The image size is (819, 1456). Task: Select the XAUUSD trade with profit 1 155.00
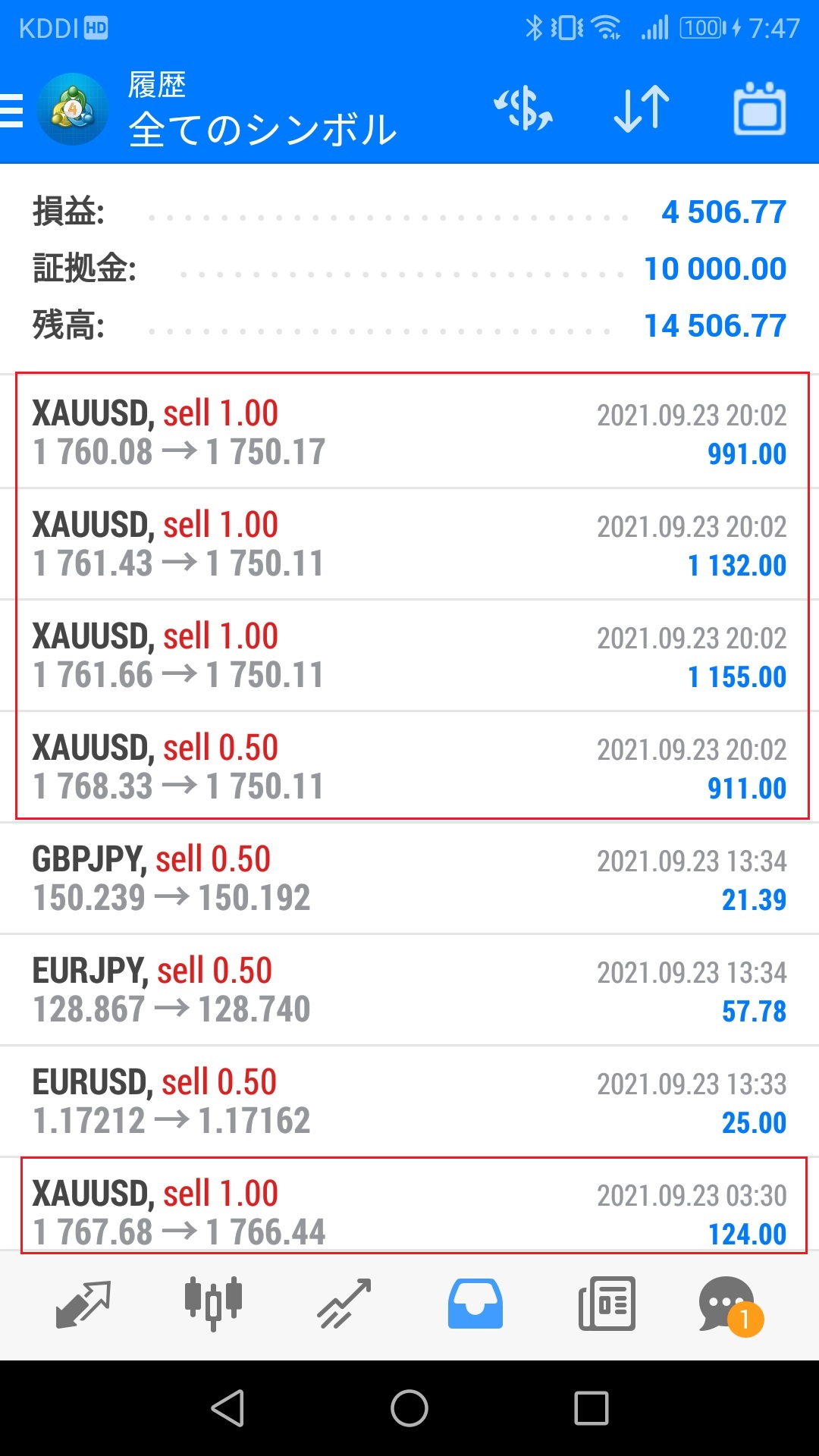(x=409, y=656)
